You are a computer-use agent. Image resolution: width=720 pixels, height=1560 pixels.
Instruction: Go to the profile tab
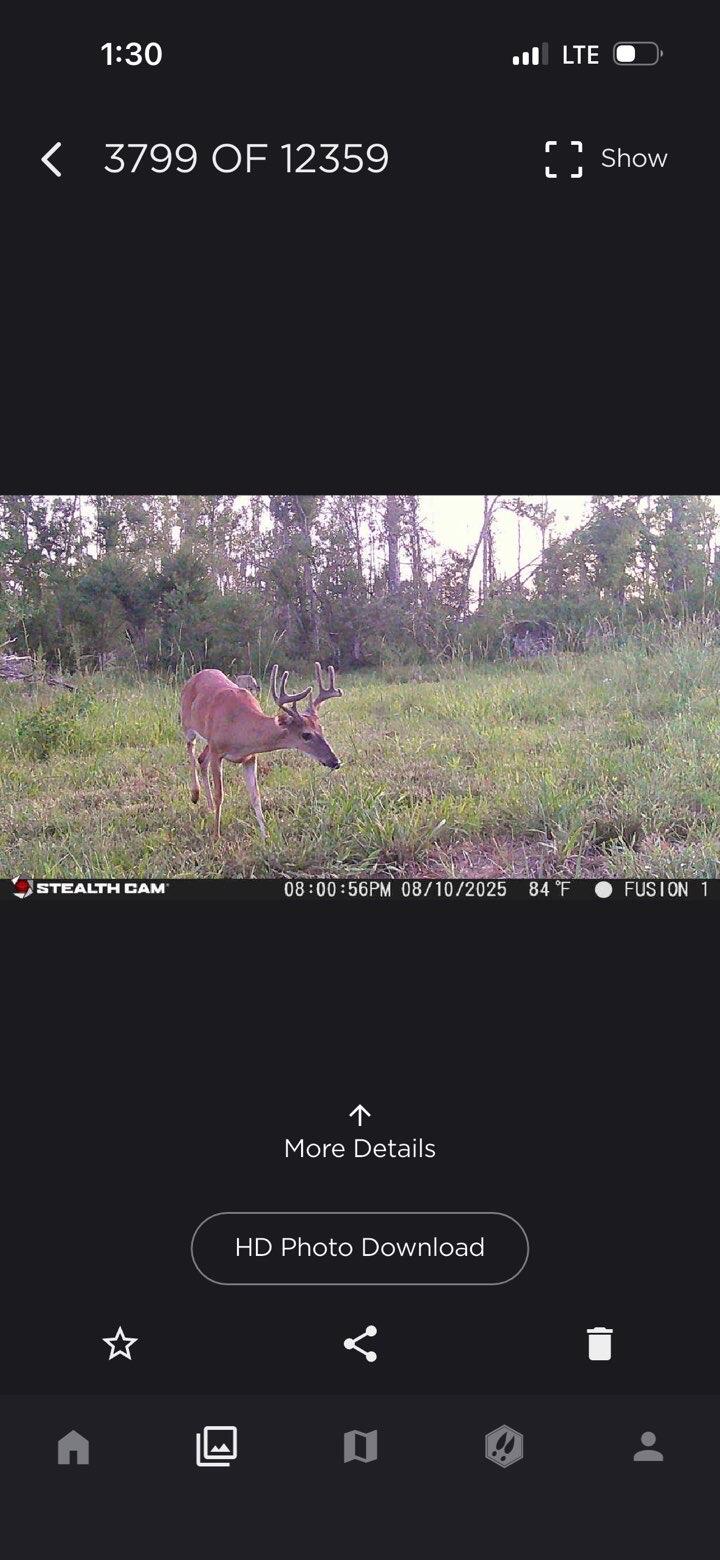coord(648,1447)
